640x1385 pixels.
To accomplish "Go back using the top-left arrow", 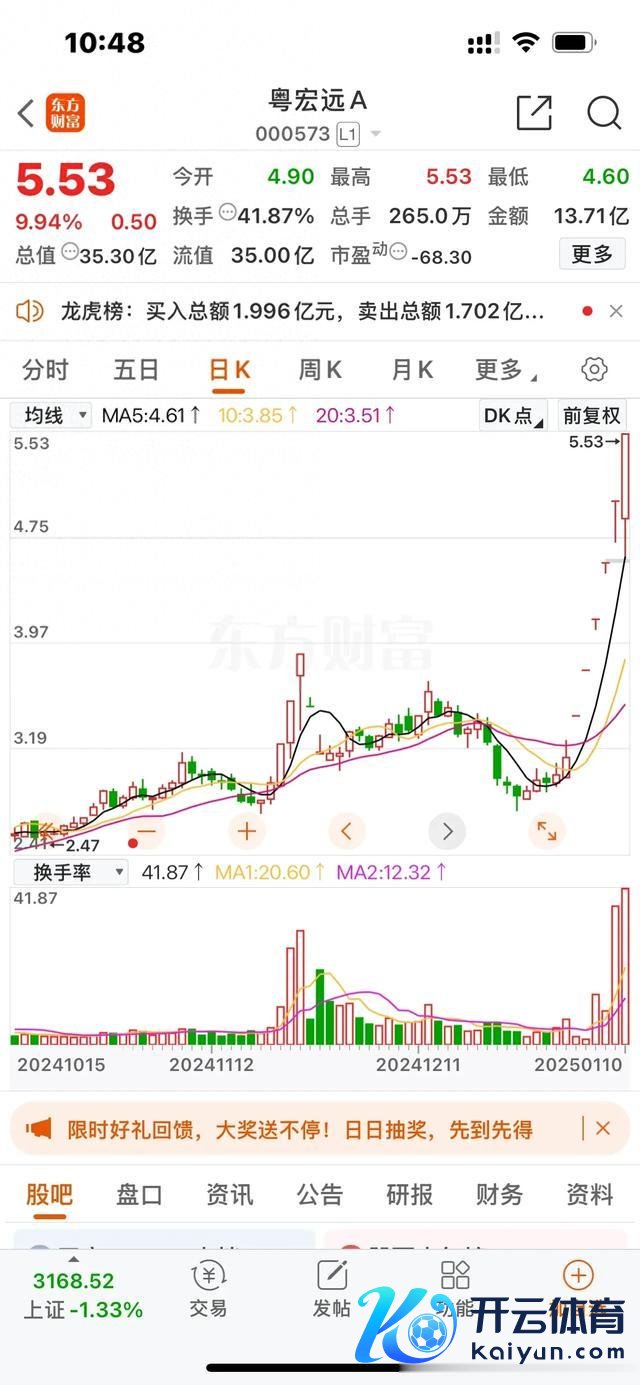I will [x=27, y=113].
